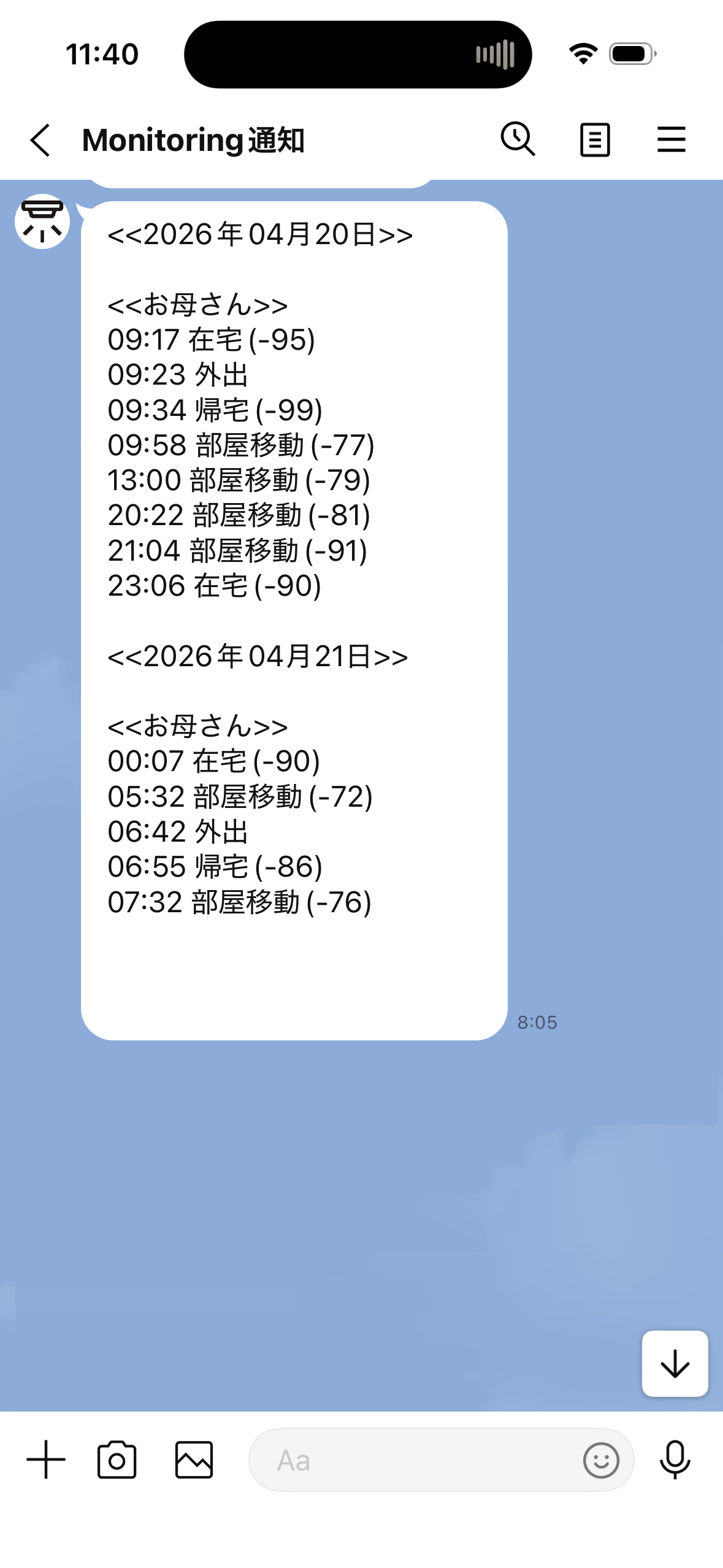Open the camera to take a photo
The height and width of the screenshot is (1568, 723).
coord(117,1459)
